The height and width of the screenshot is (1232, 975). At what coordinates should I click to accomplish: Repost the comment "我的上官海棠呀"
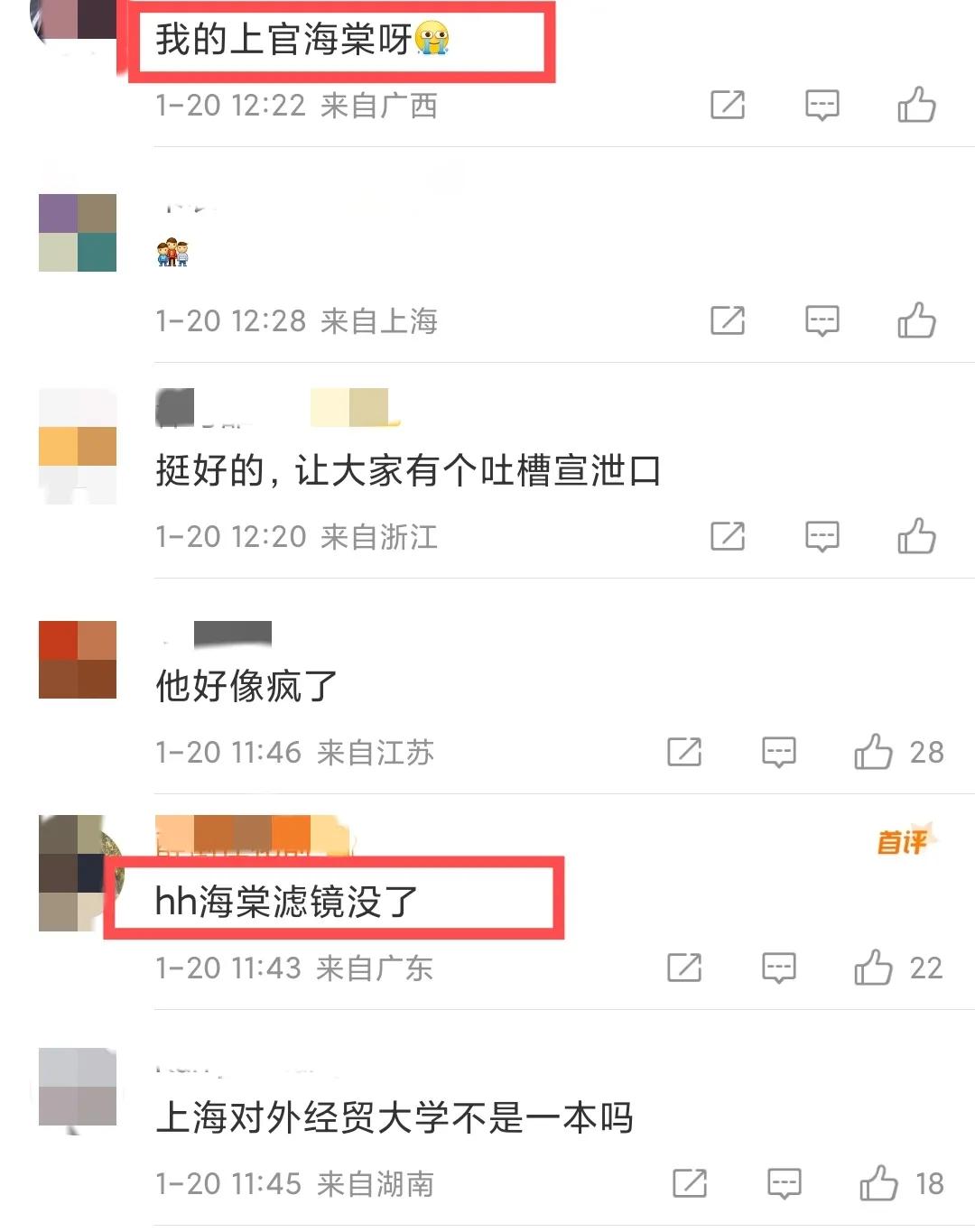point(728,106)
